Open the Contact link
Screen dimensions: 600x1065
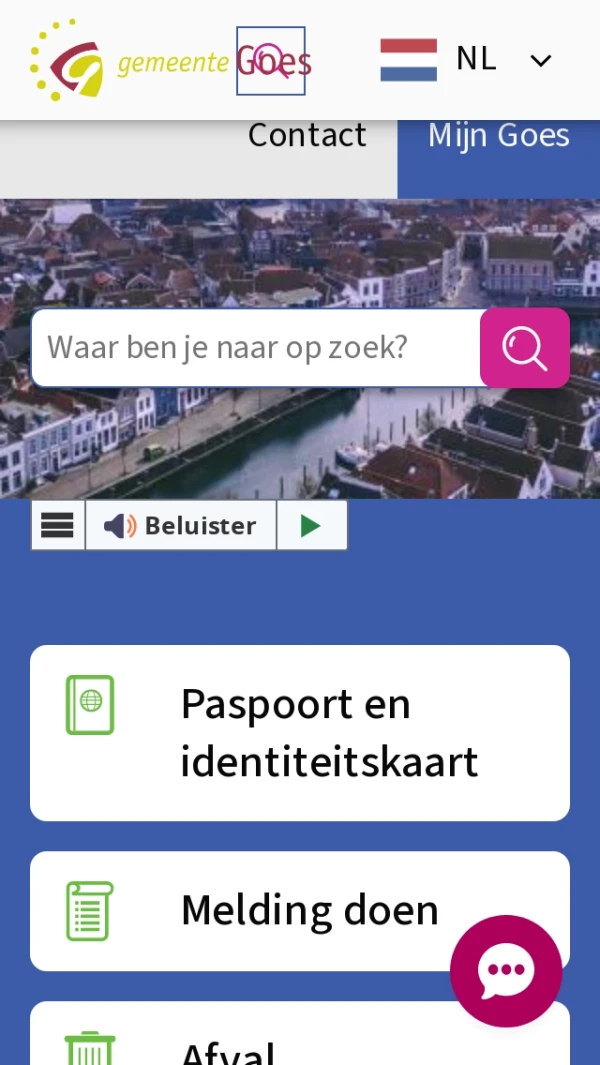tap(307, 136)
